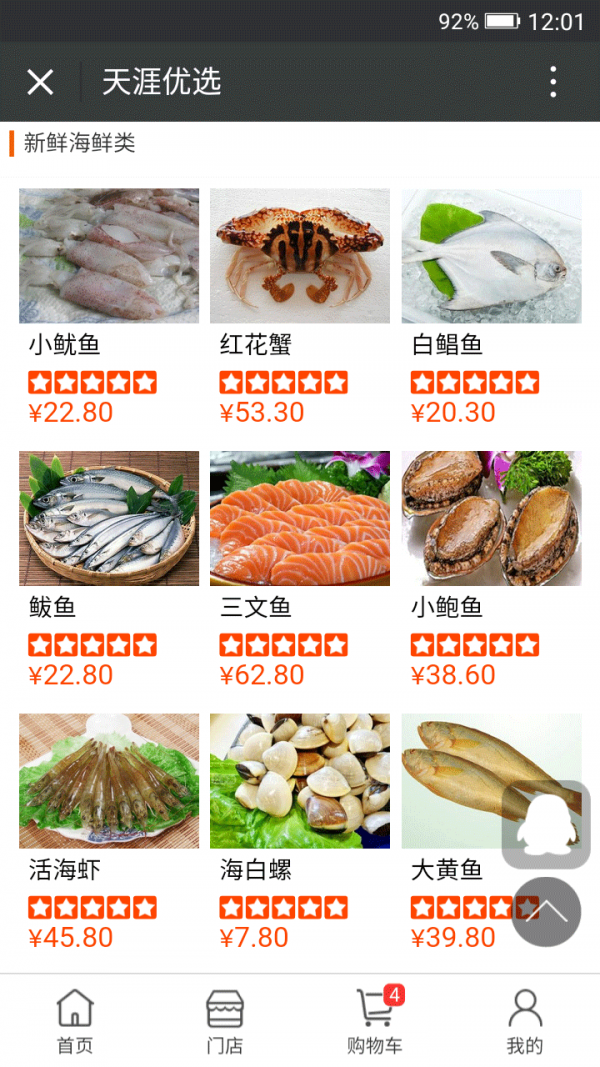Open the 小鱿鱼 product
Screen dimensions: 600x1067
pyautogui.click(x=109, y=256)
